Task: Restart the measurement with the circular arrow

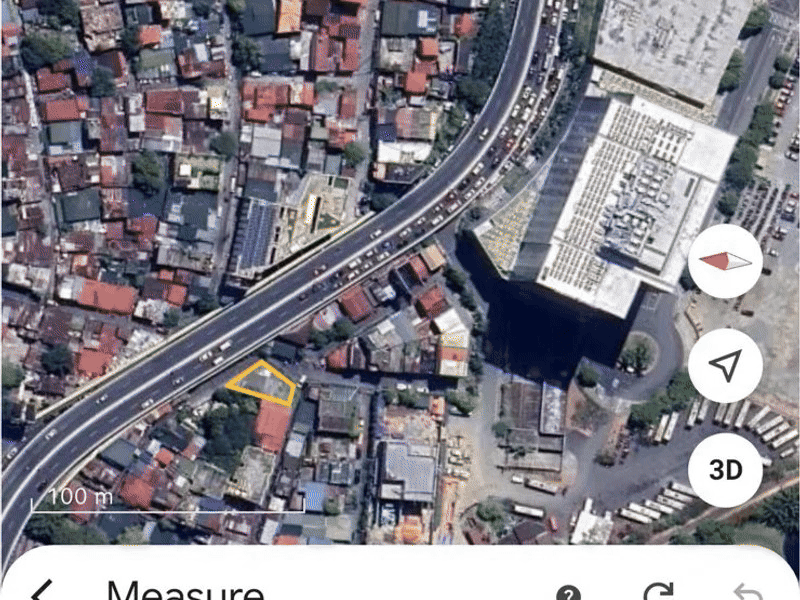Action: (x=658, y=592)
